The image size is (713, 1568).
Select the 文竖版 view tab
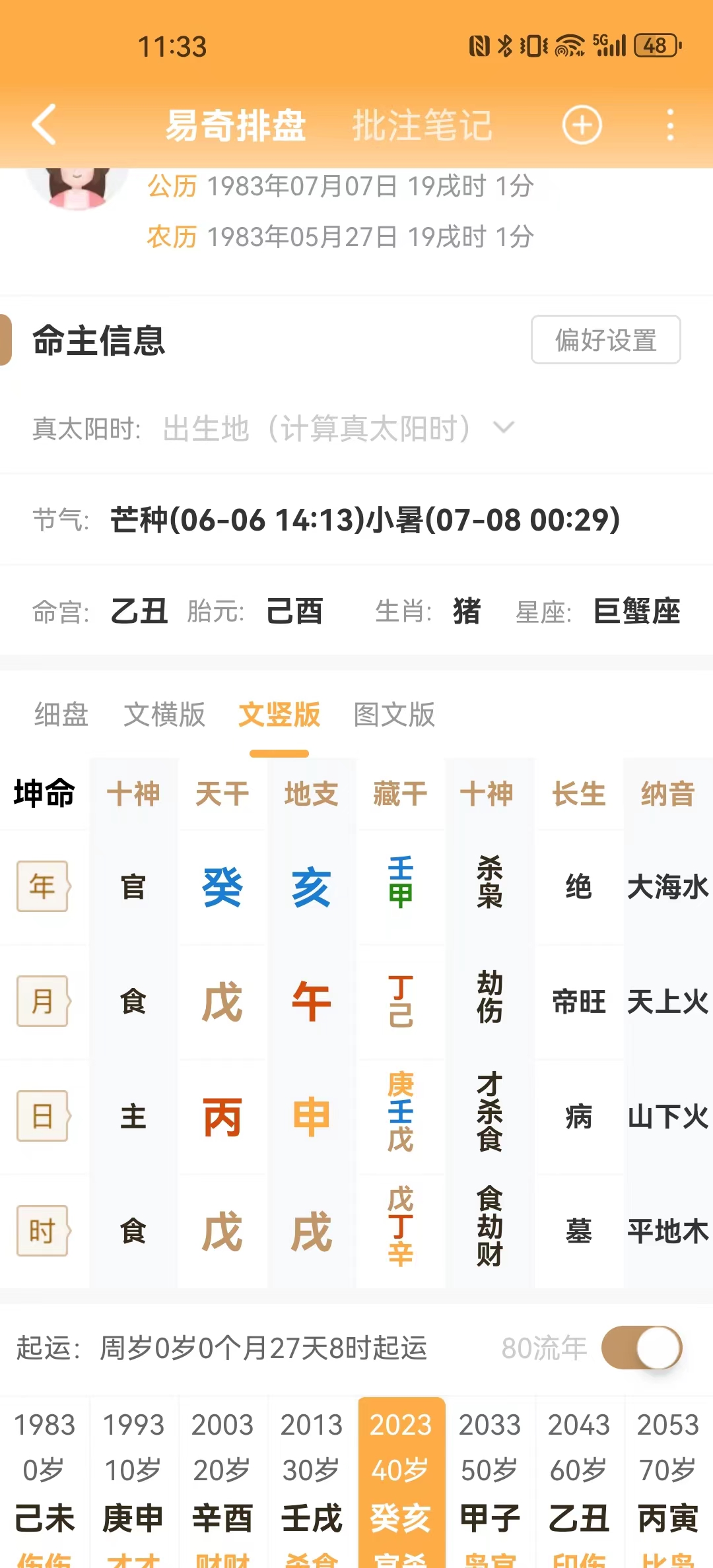tap(279, 715)
